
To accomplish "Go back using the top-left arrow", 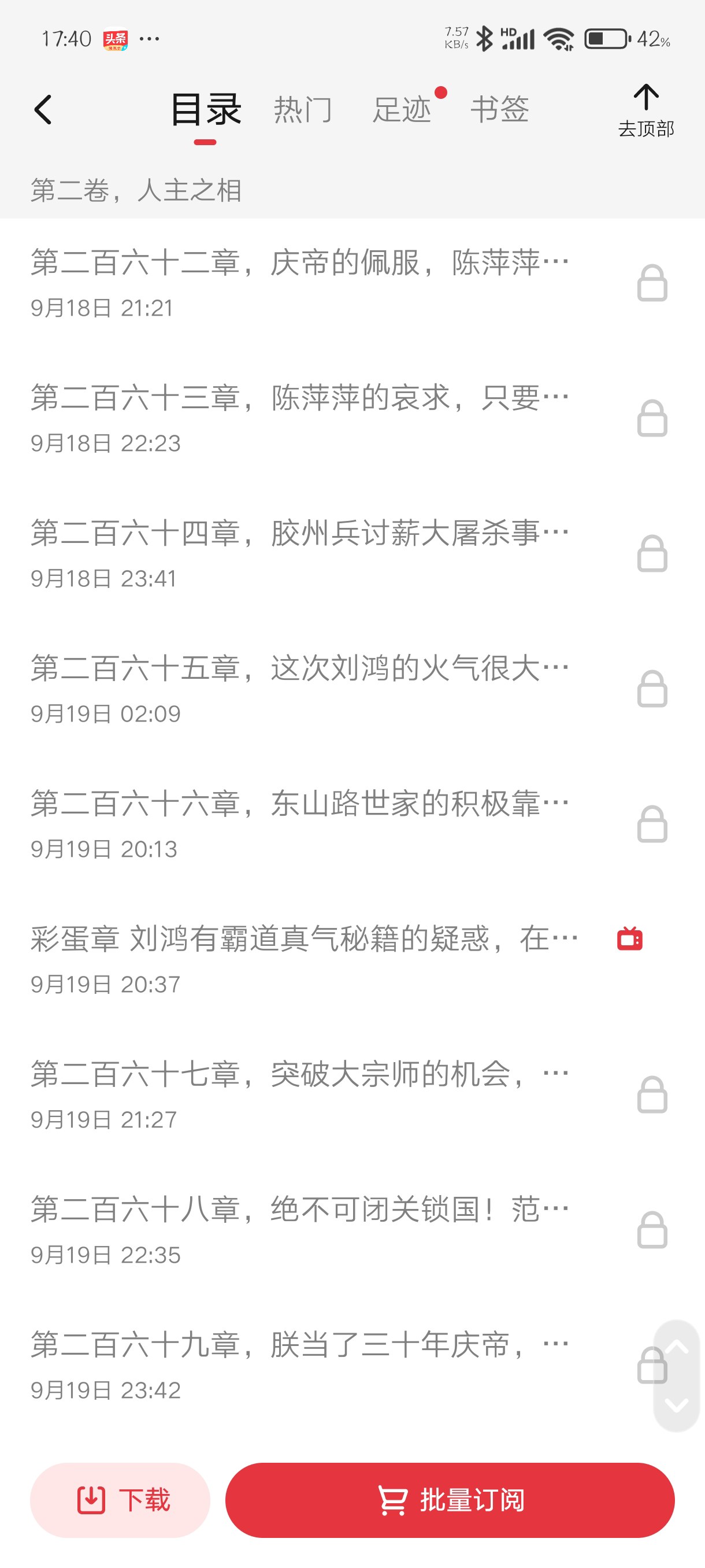I will pos(43,110).
